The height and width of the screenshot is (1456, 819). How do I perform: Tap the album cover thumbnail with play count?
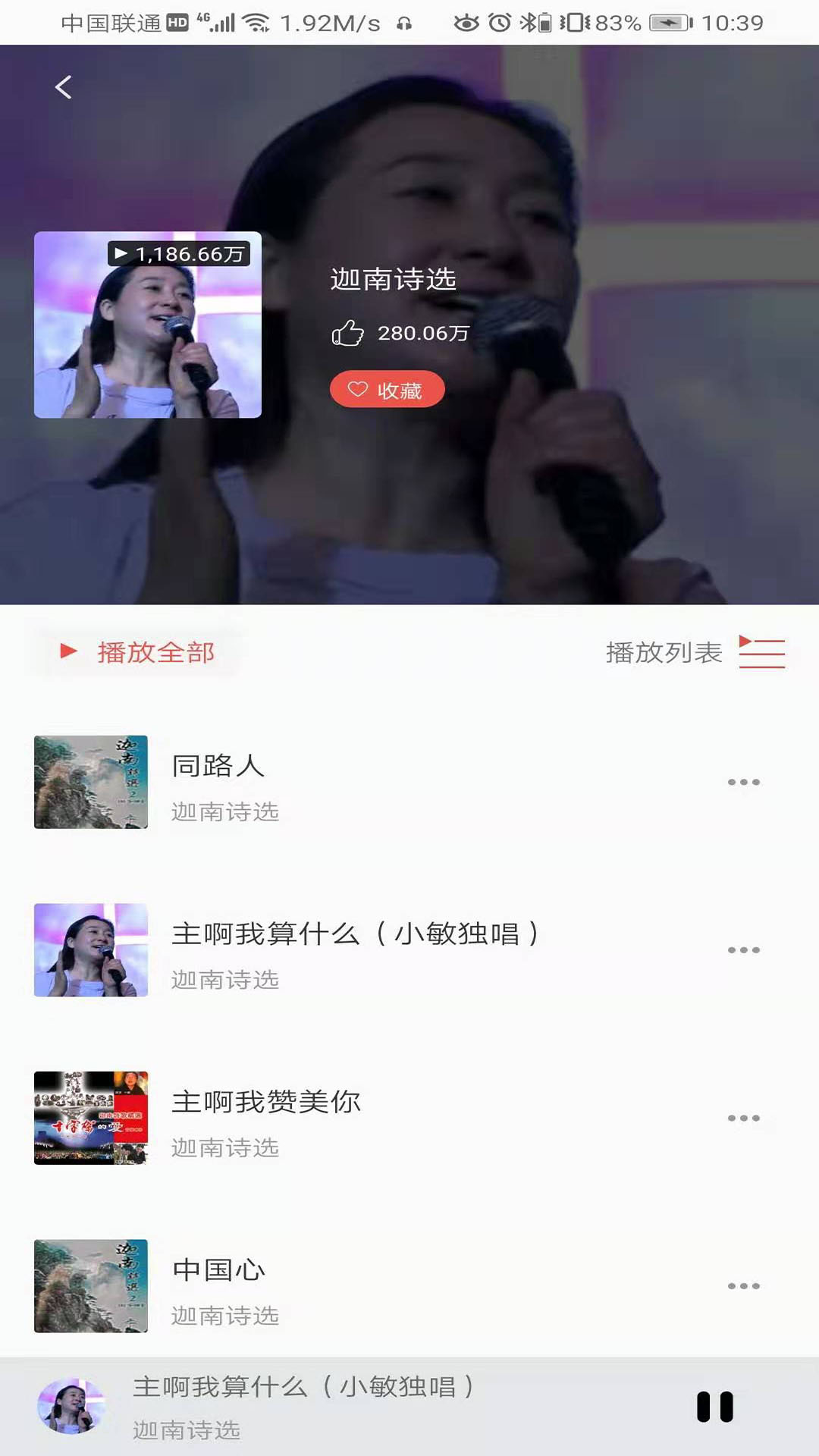tap(146, 326)
